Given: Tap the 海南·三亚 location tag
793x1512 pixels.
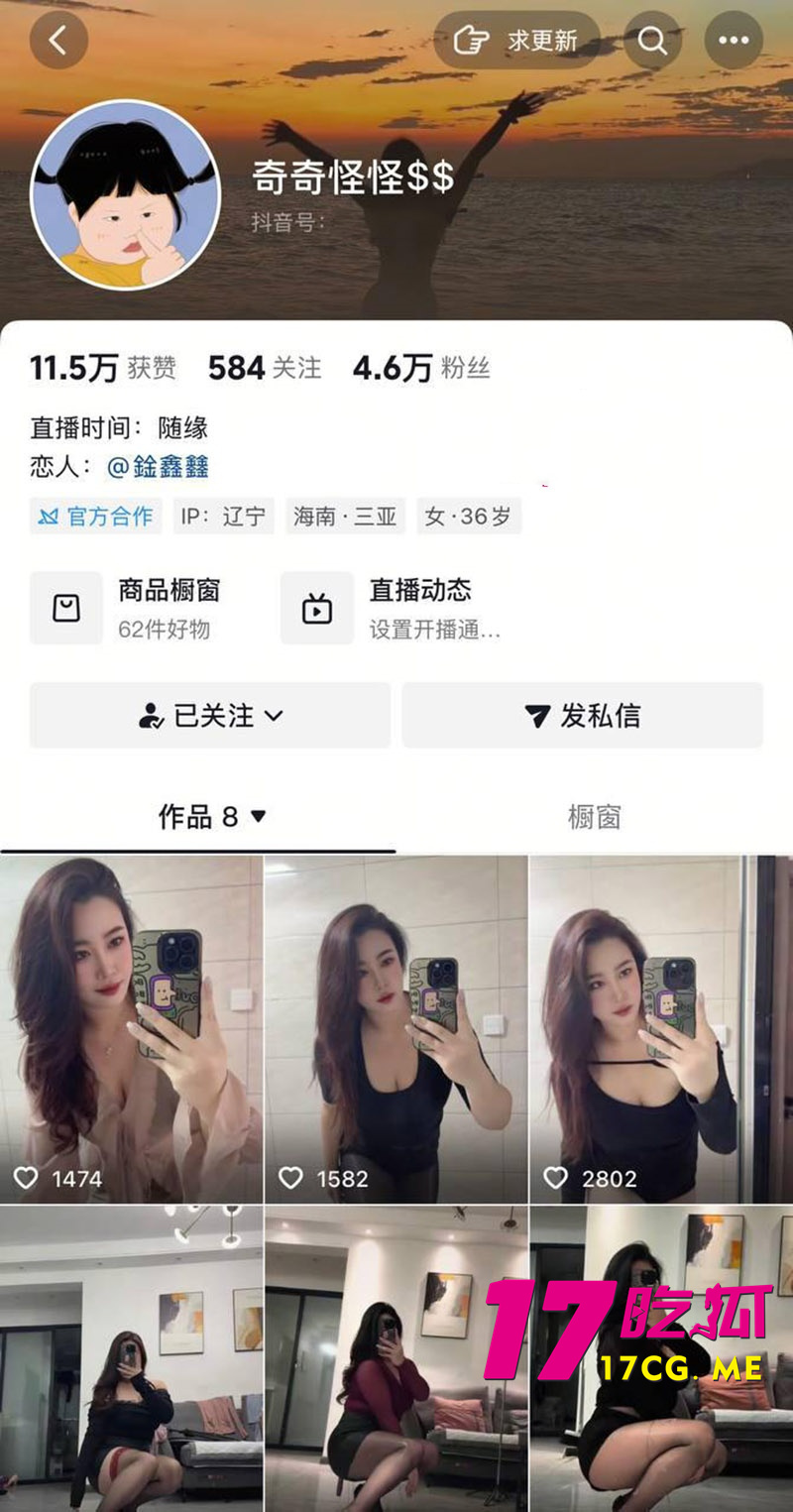Looking at the screenshot, I should (x=345, y=516).
